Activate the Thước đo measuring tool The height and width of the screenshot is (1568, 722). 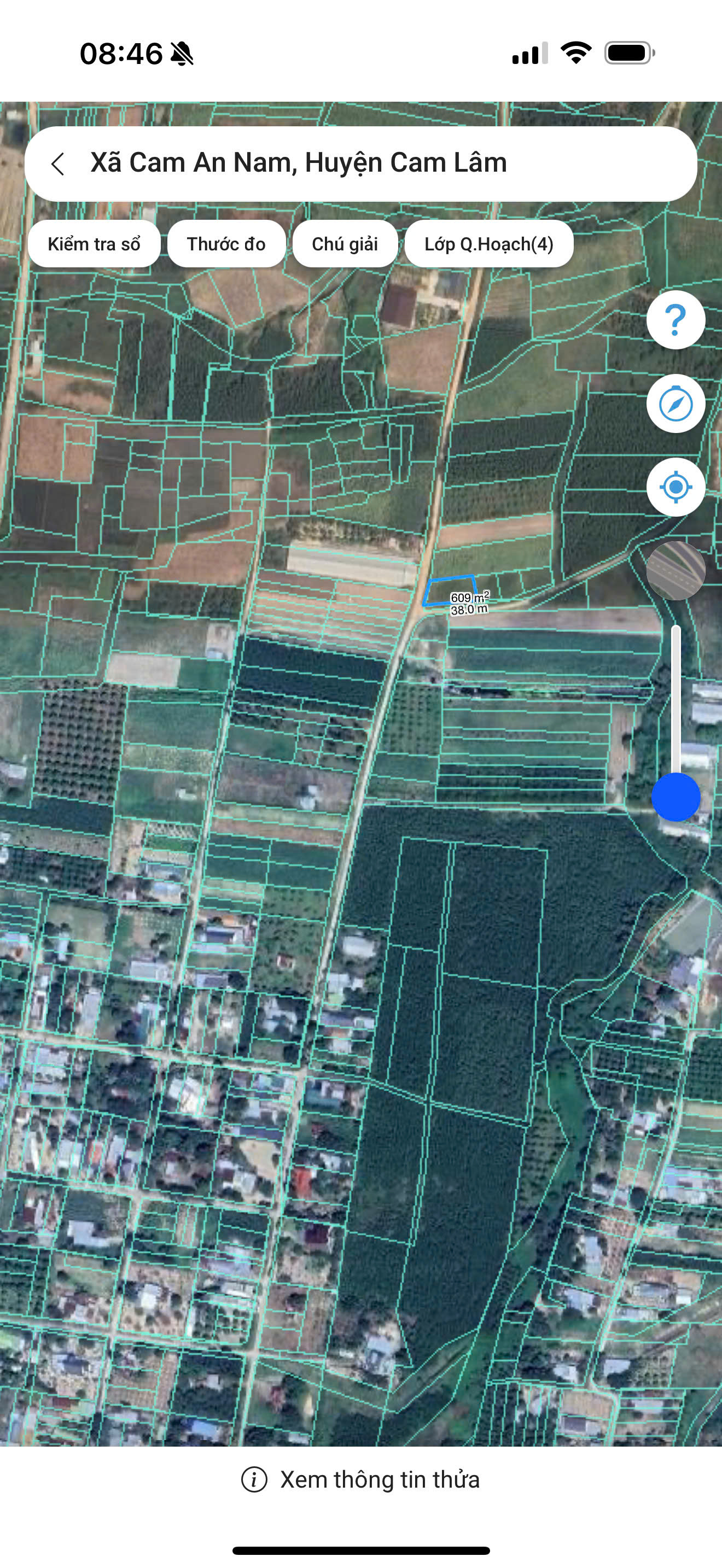[226, 244]
